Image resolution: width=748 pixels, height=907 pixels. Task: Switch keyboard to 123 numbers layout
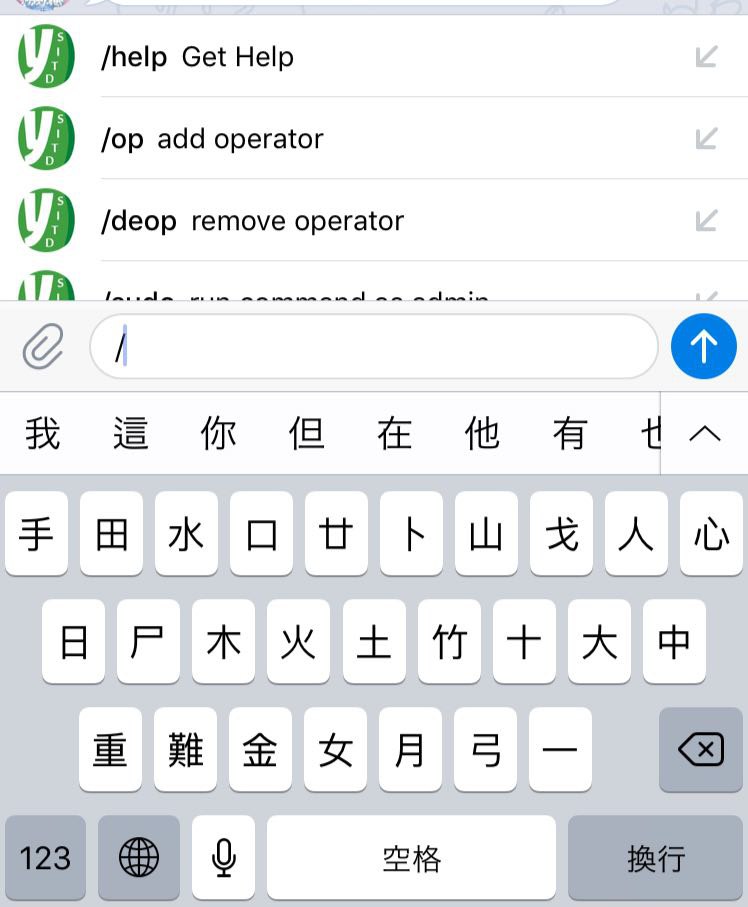pyautogui.click(x=45, y=857)
